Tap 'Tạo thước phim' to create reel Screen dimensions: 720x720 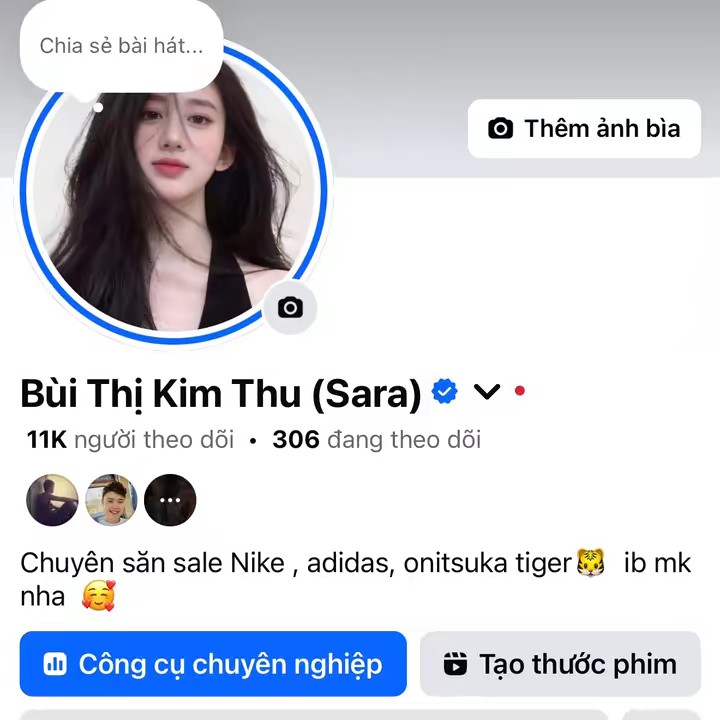(560, 664)
